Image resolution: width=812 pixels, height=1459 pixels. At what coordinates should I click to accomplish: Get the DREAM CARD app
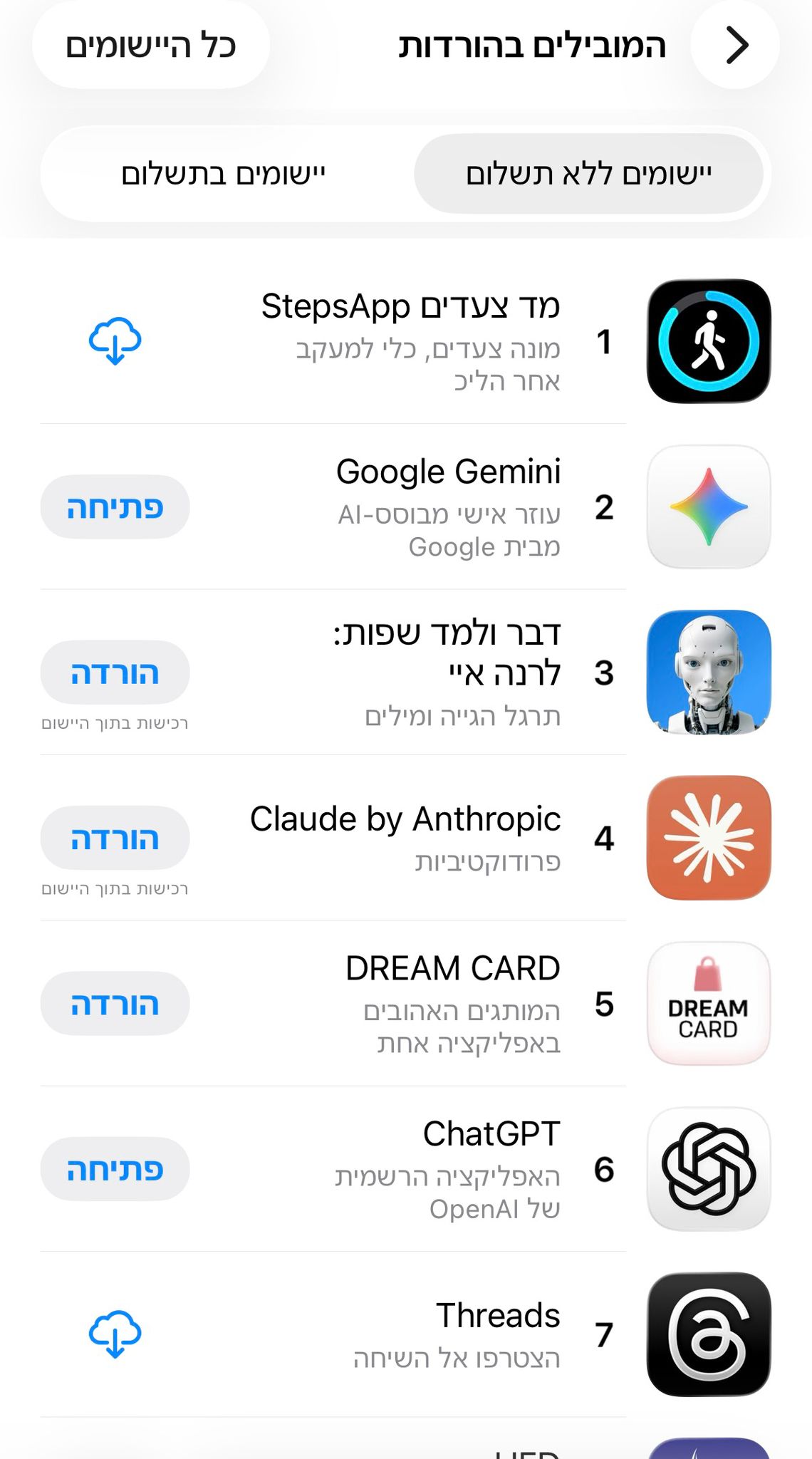[x=115, y=1004]
